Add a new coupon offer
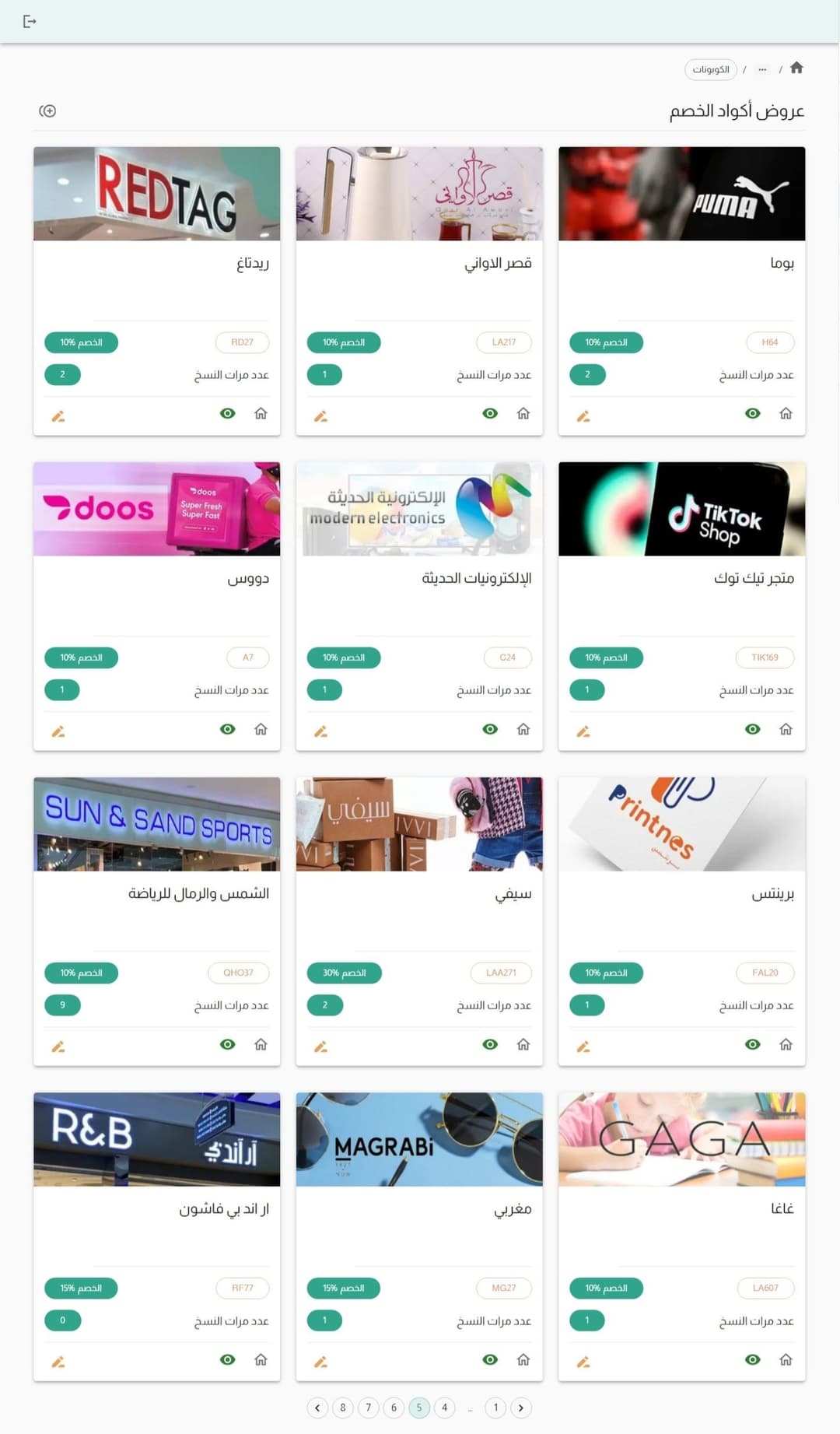 [x=47, y=110]
